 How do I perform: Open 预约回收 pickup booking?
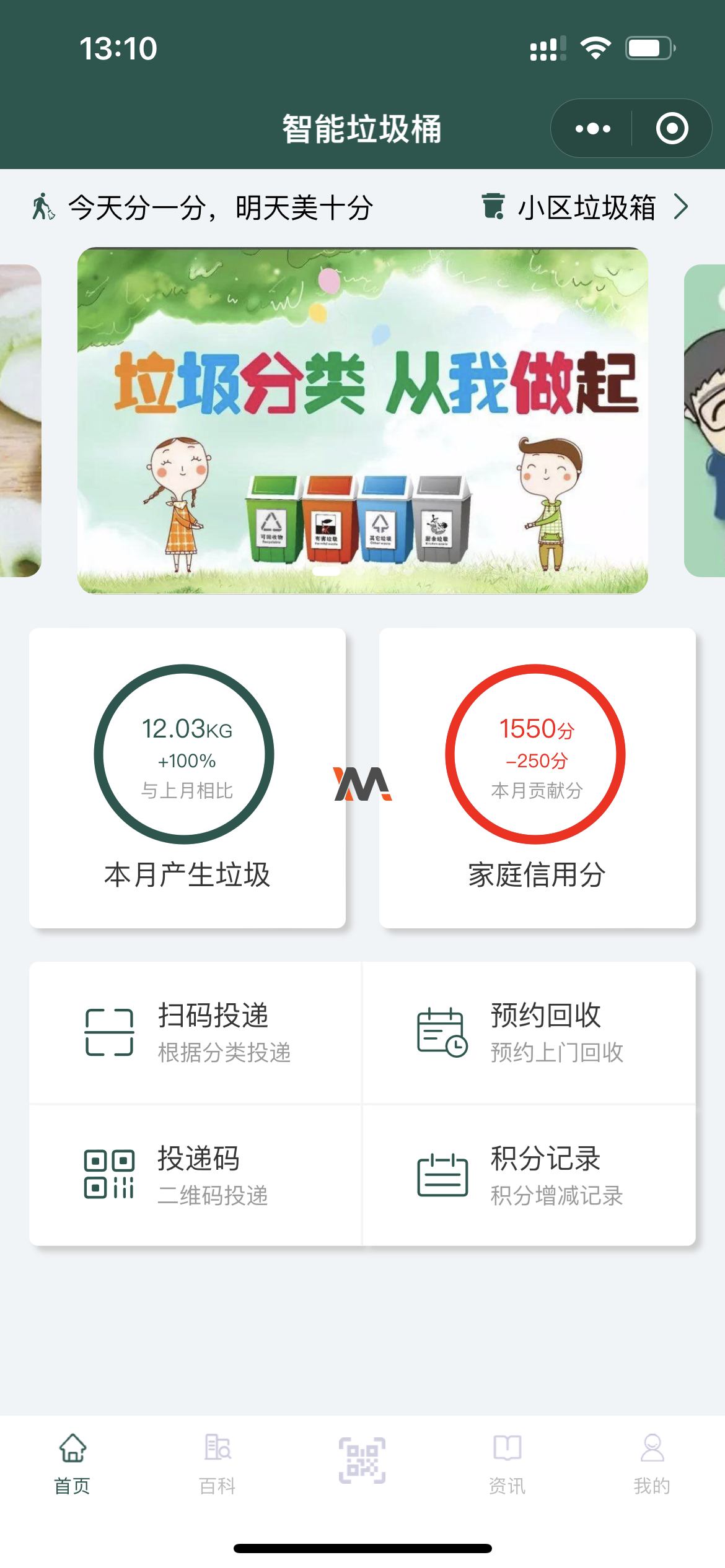click(529, 1032)
